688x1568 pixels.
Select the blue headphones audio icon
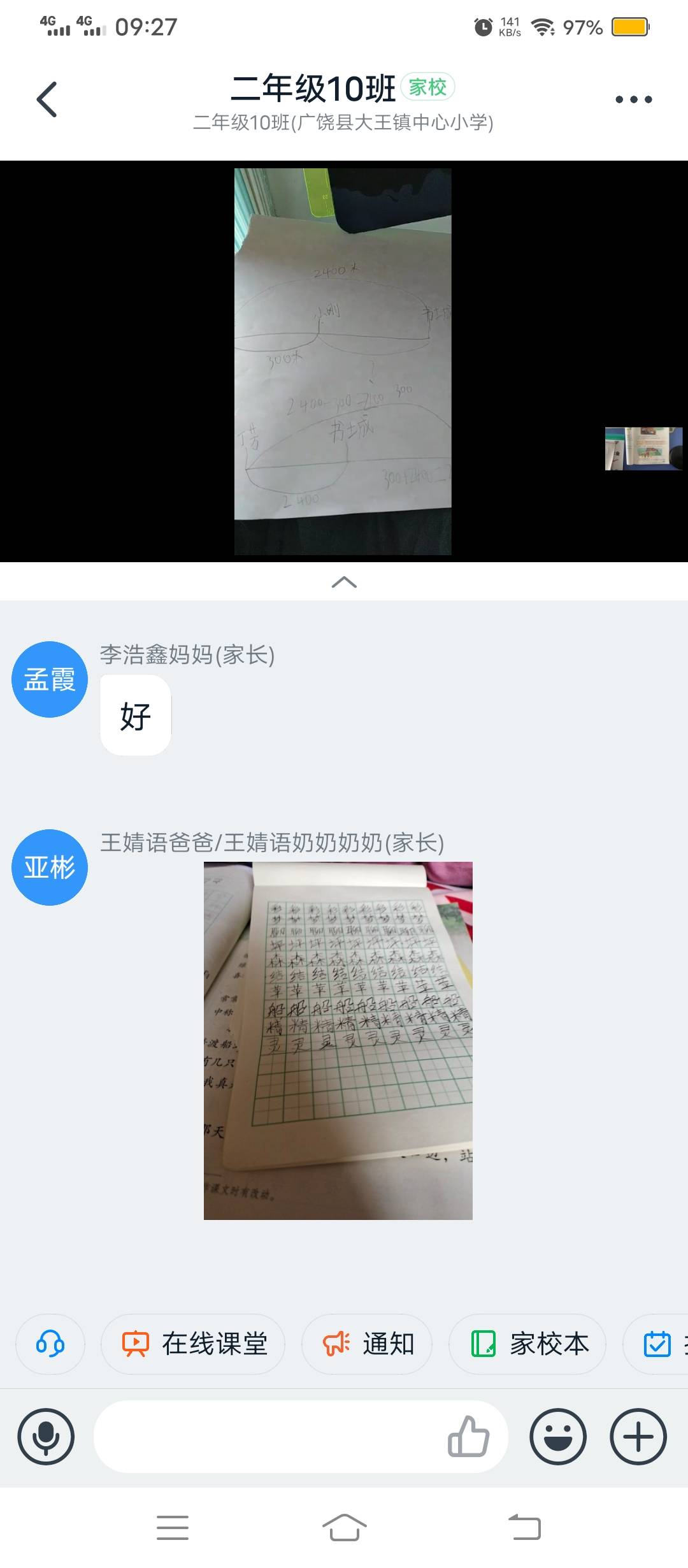pyautogui.click(x=50, y=1343)
